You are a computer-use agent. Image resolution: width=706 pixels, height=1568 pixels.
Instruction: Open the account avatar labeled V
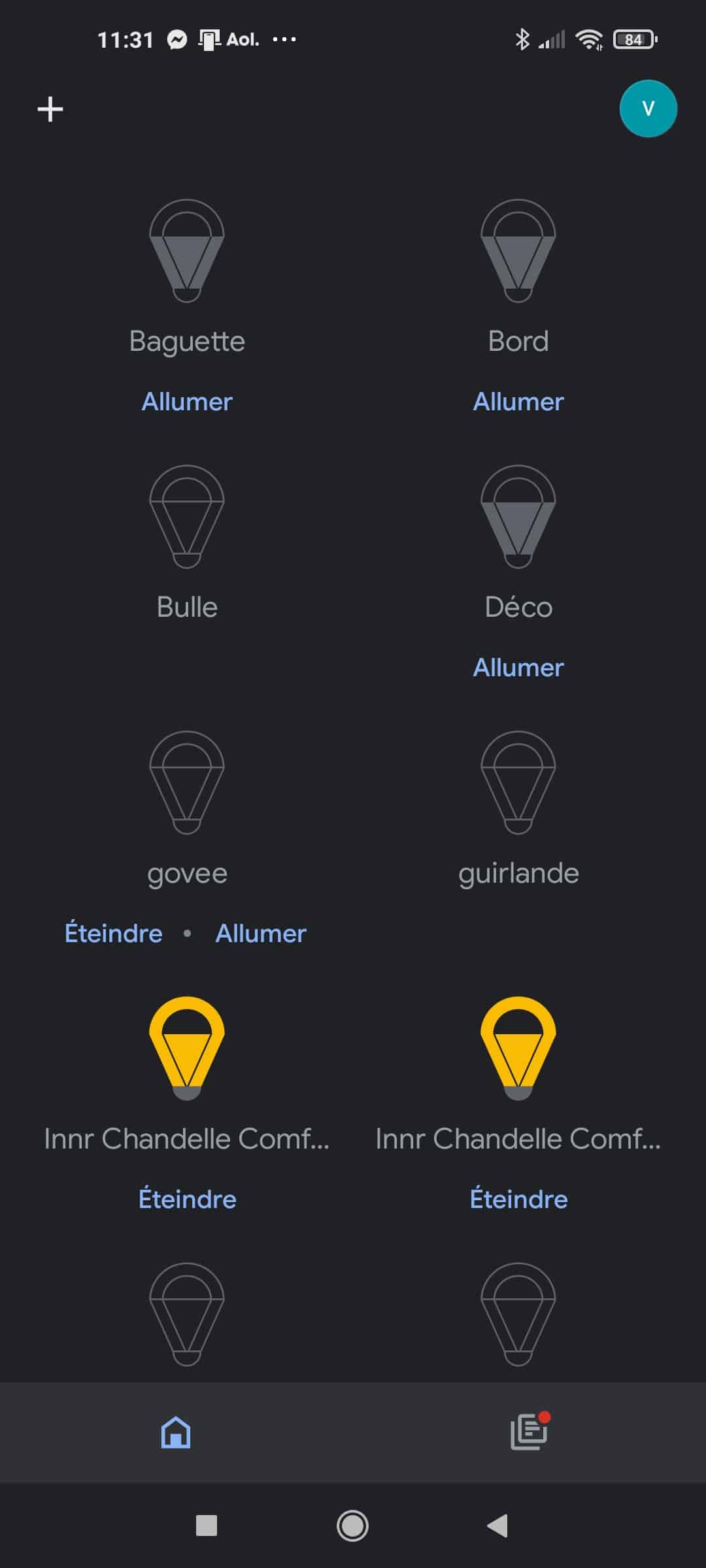click(x=648, y=108)
